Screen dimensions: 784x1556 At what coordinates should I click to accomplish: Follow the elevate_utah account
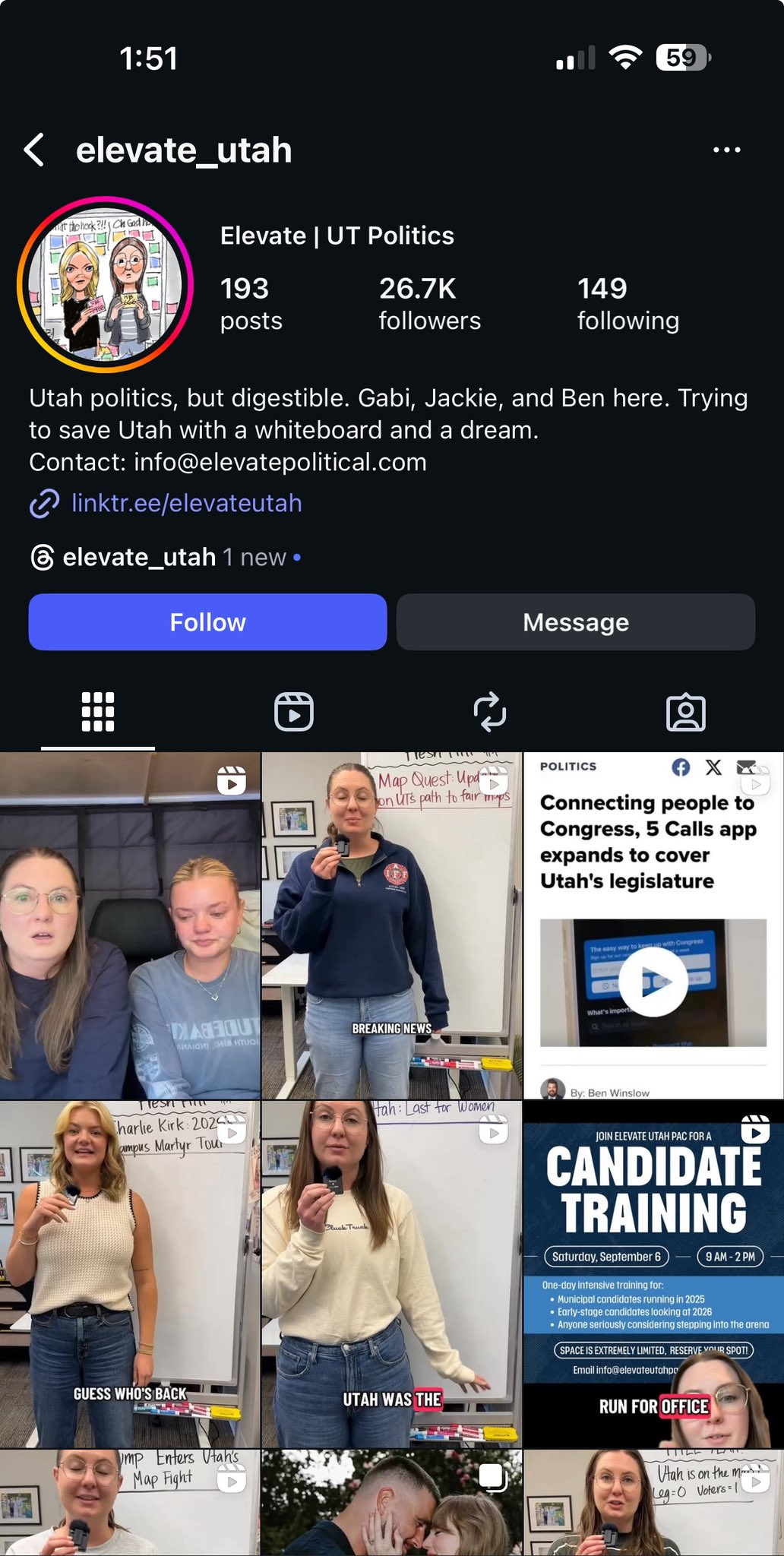tap(207, 622)
